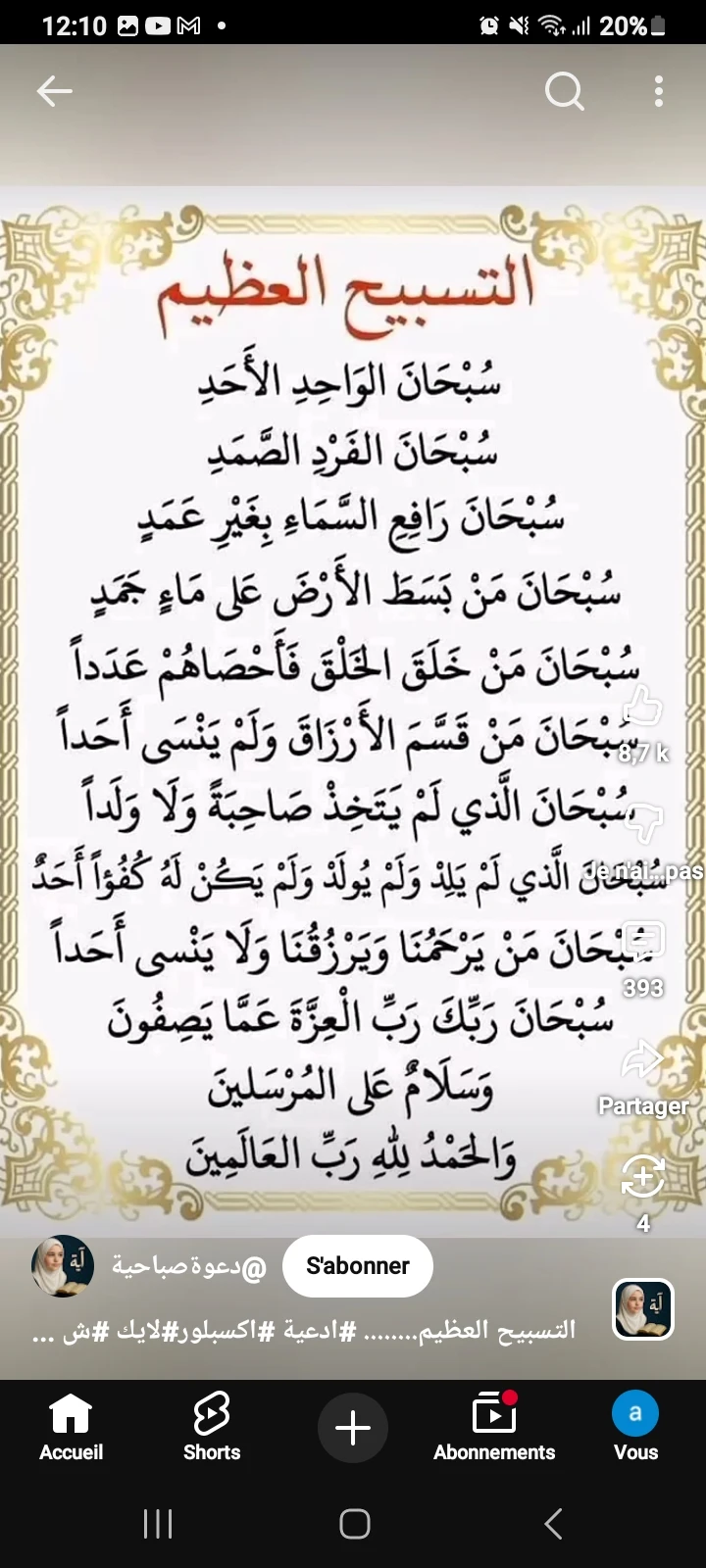
Task: Open the Abonnements tab
Action: (494, 1428)
